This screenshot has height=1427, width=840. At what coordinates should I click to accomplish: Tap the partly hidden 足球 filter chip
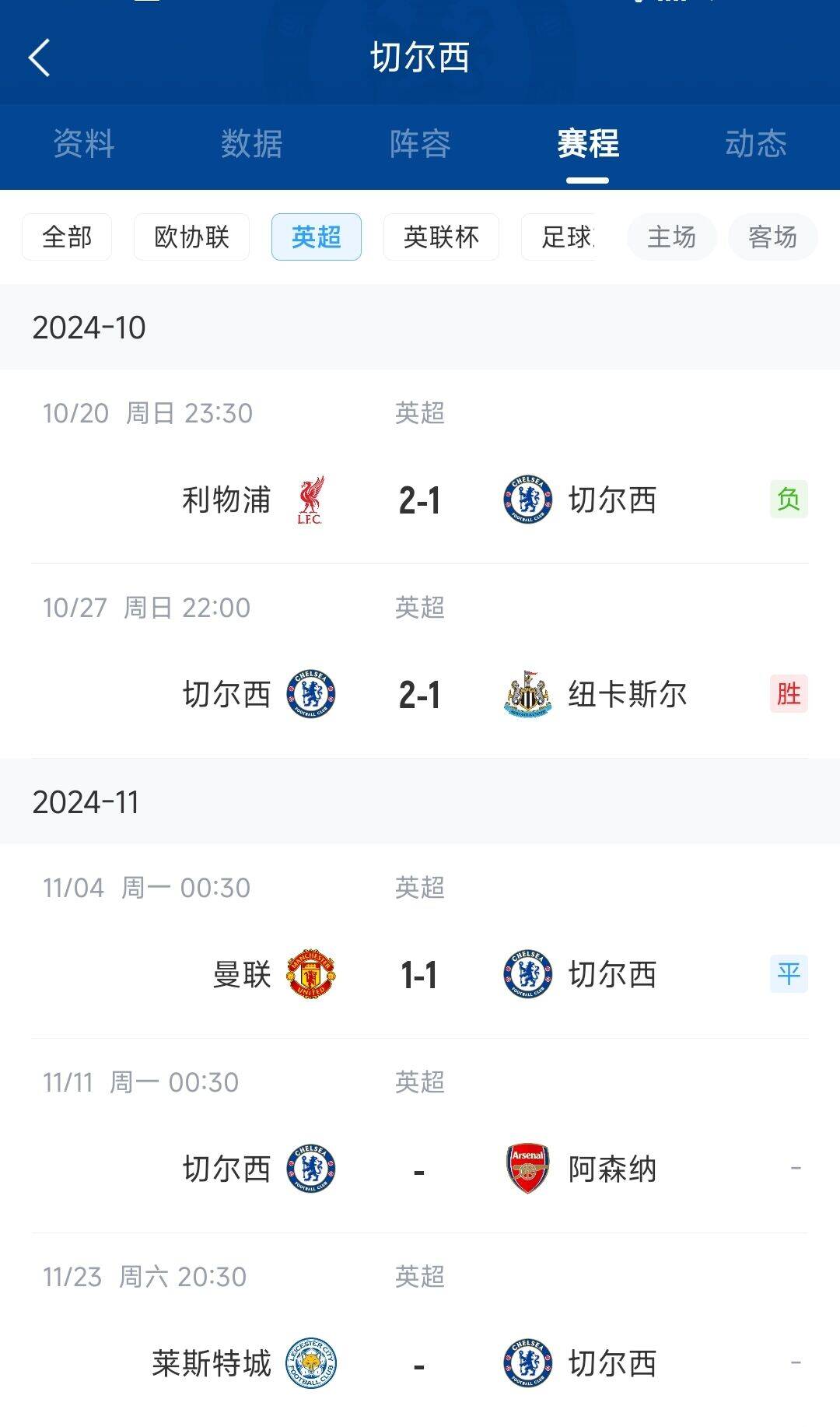click(558, 237)
